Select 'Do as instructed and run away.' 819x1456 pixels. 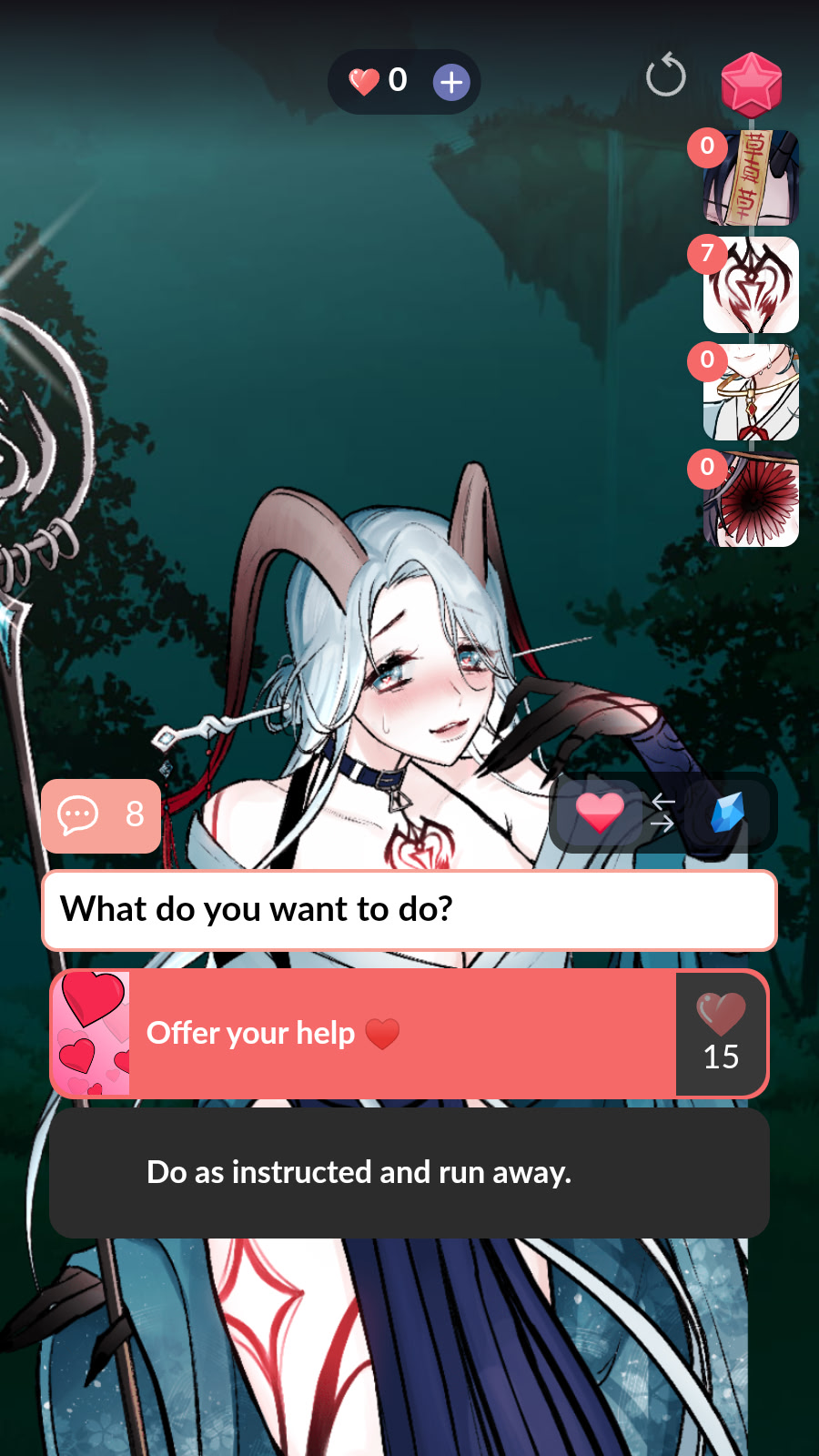coord(409,1173)
